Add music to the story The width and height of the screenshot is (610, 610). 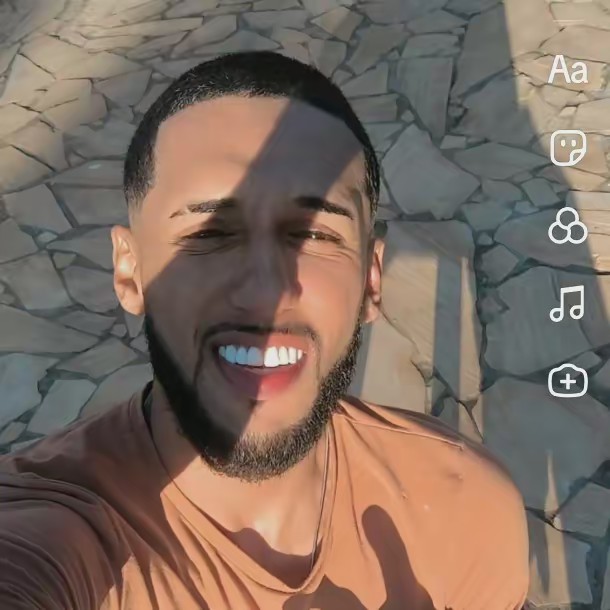(567, 304)
